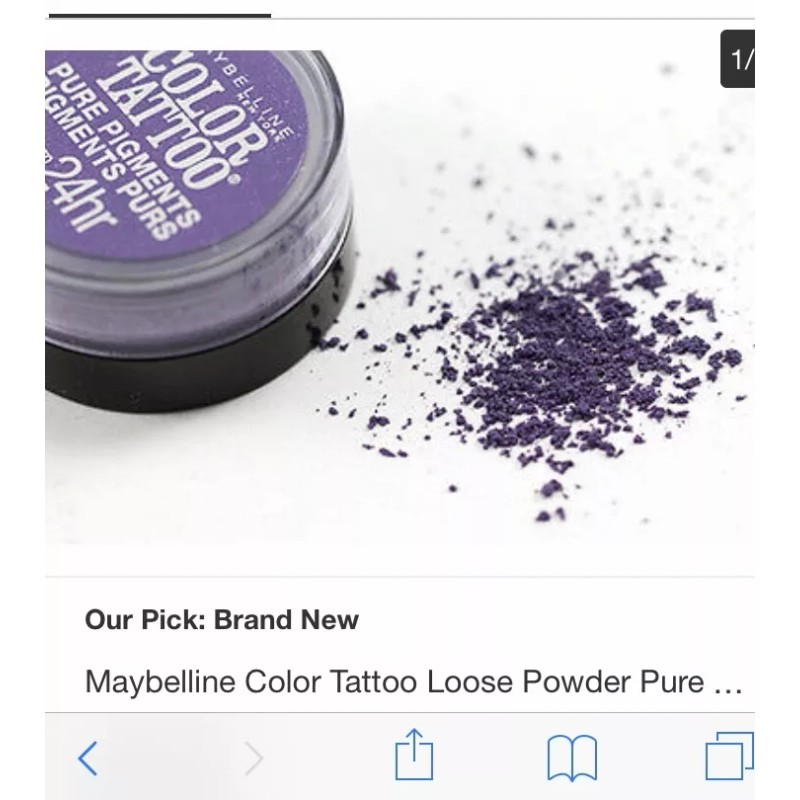Open the bookmarks book icon
Viewport: 800px width, 800px height.
coord(572,758)
